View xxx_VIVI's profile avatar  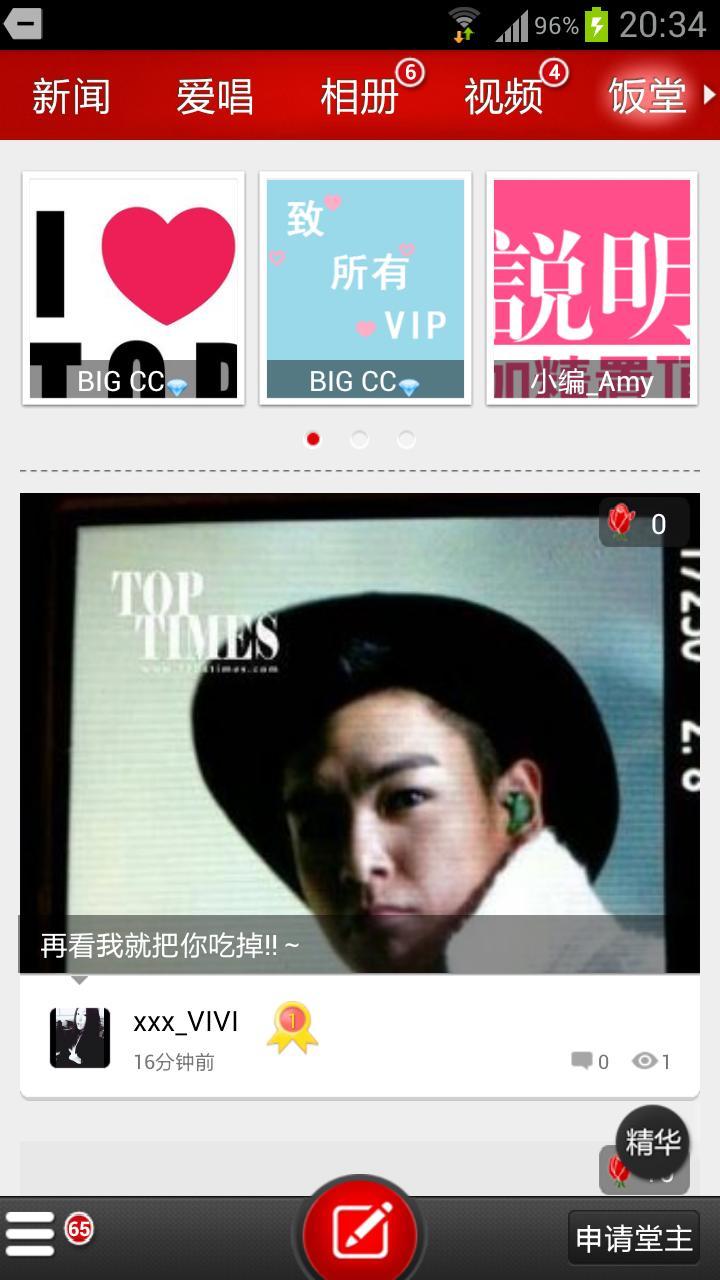[x=80, y=1038]
